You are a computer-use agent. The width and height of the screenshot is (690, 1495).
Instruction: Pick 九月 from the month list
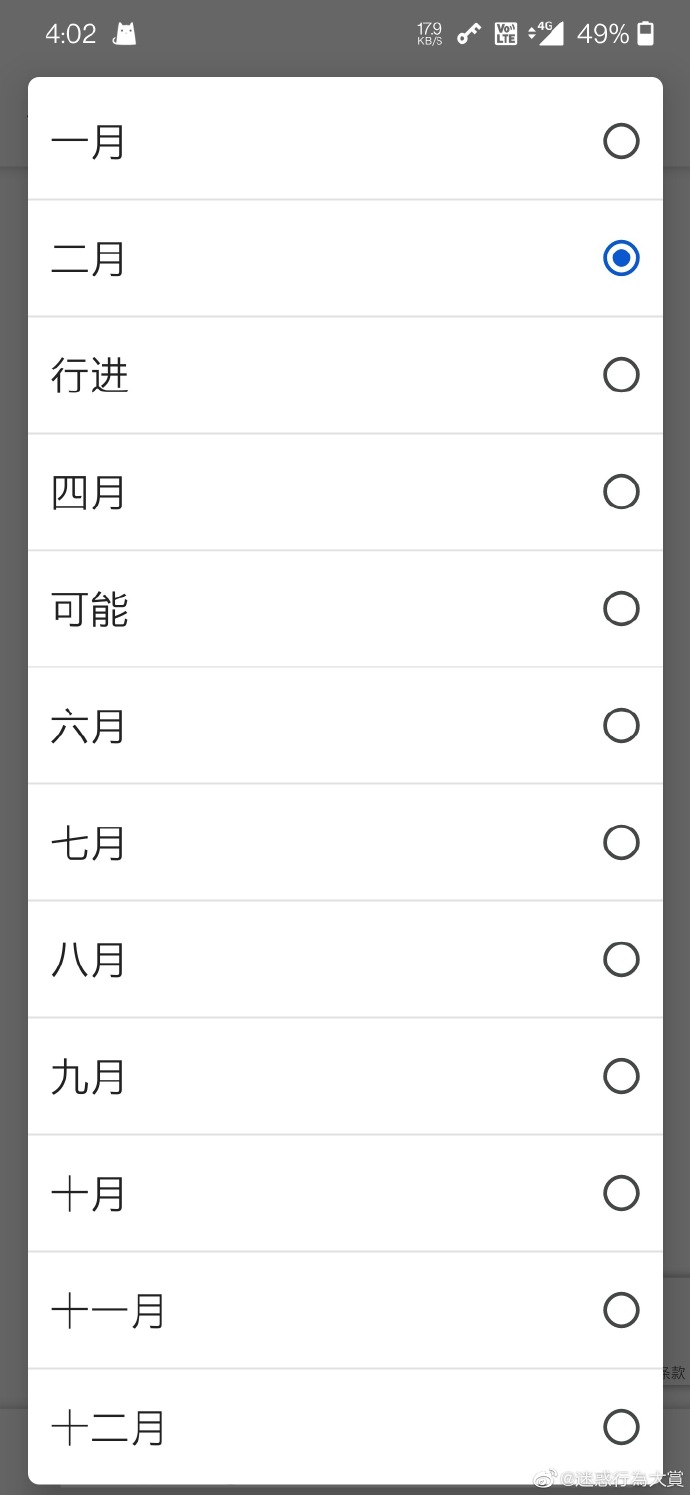tap(345, 1076)
